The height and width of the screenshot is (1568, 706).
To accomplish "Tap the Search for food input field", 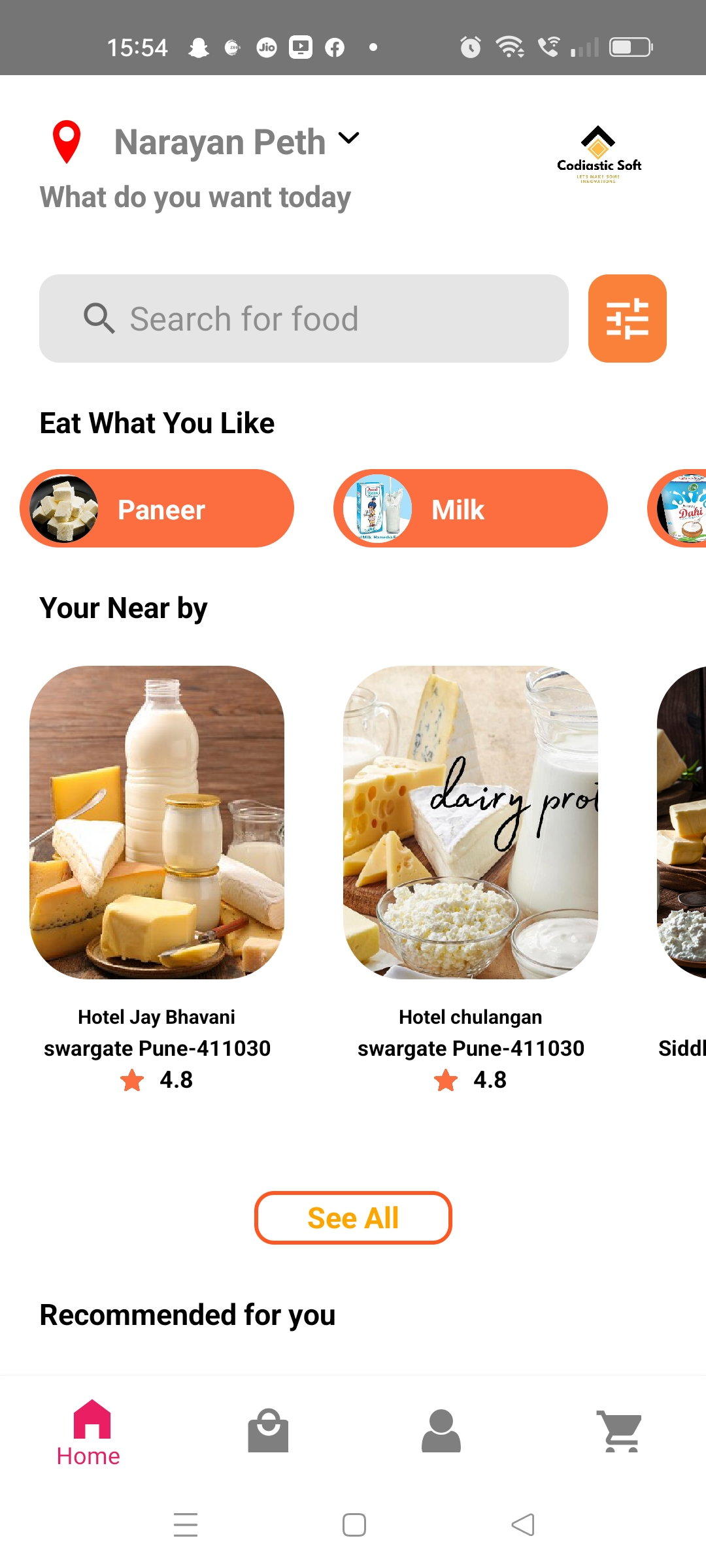I will click(307, 318).
